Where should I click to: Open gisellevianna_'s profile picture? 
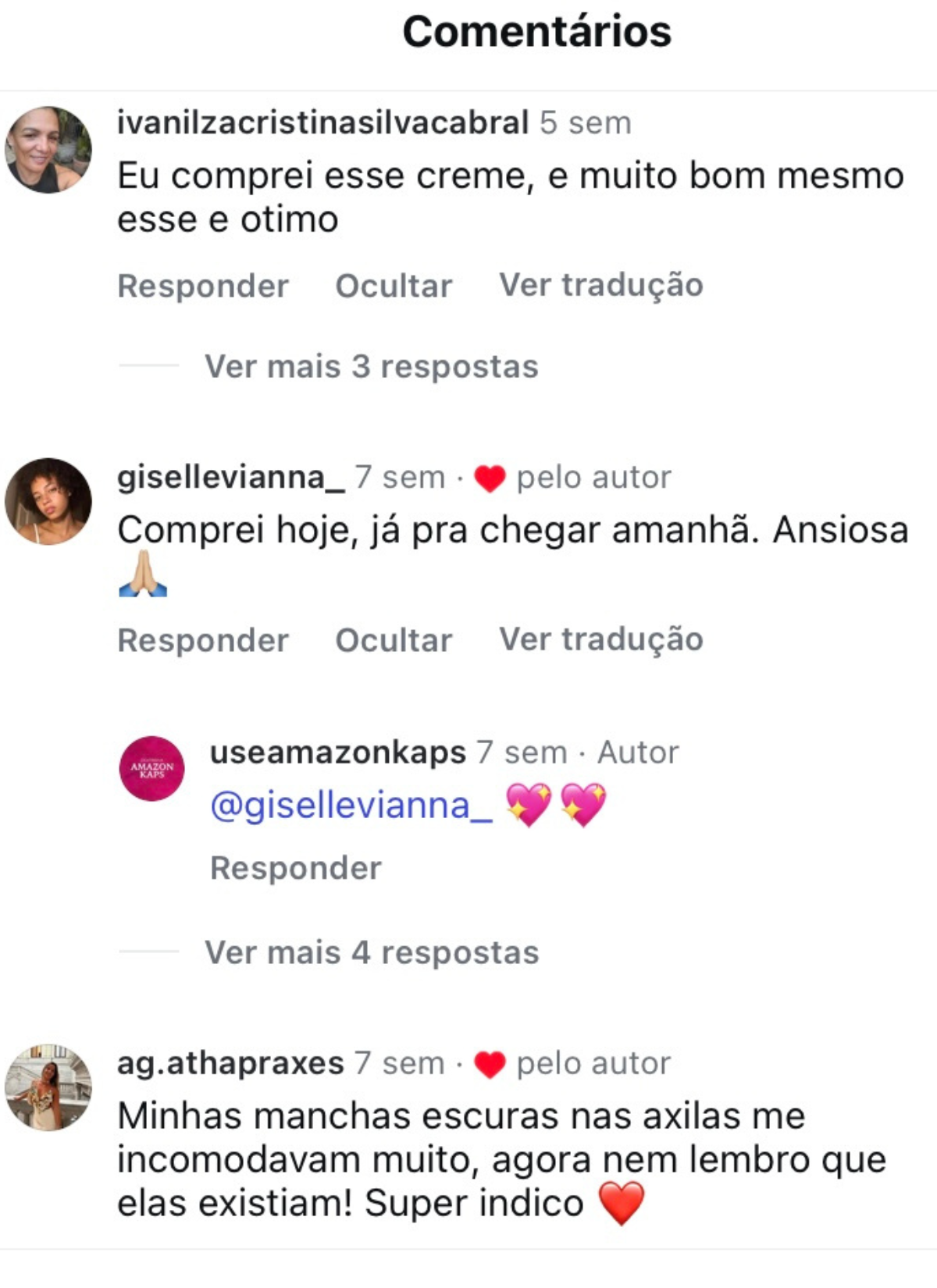(48, 501)
